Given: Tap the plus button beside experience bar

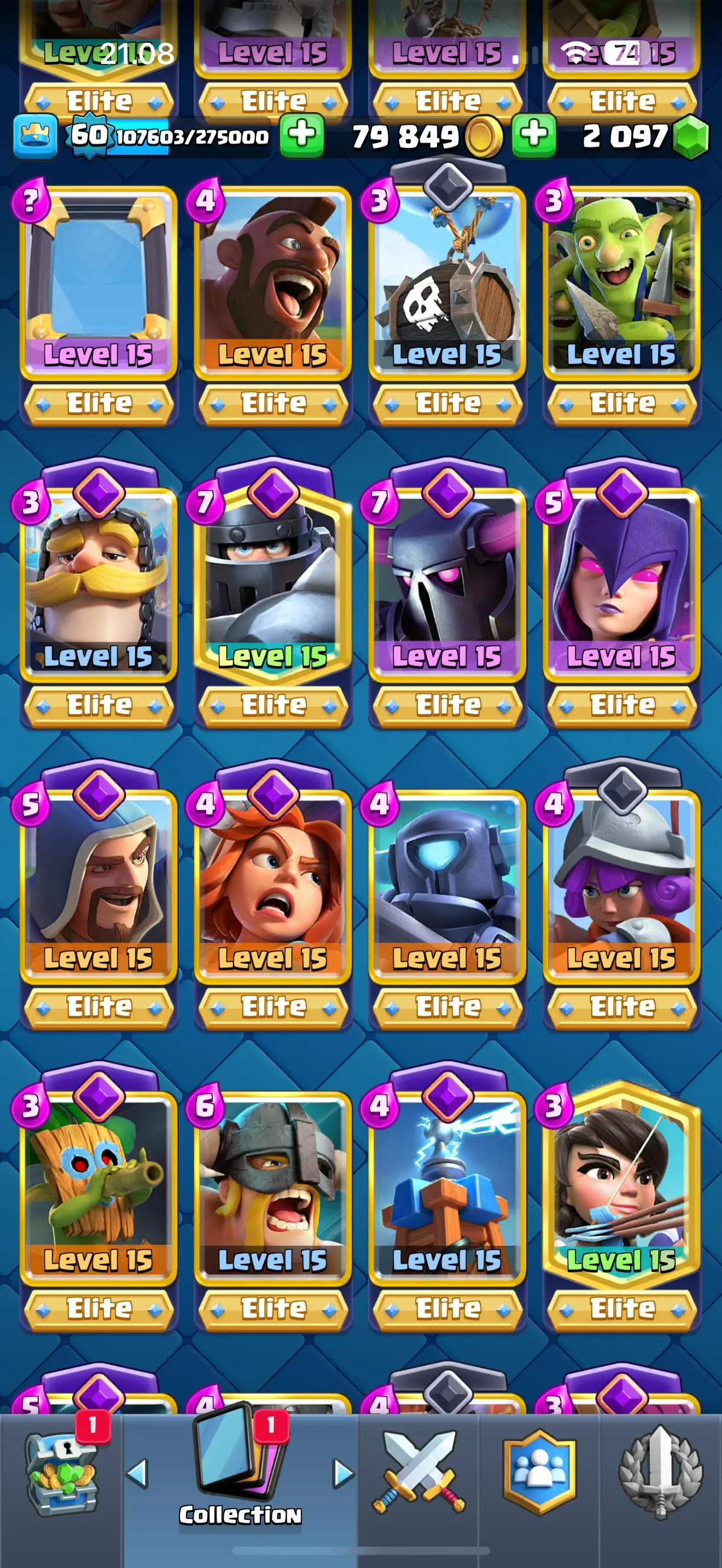Looking at the screenshot, I should pos(301,135).
